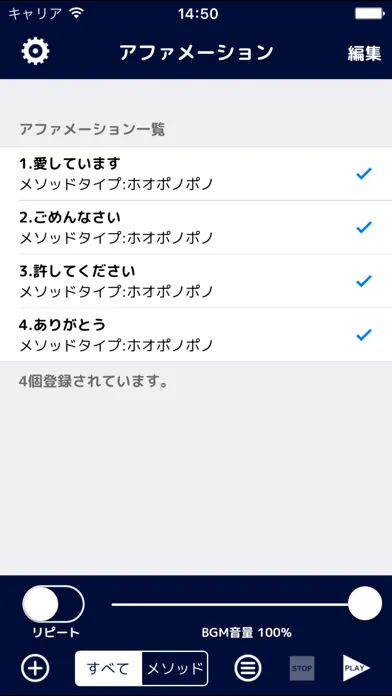
Task: Tap the 編集 edit button
Action: click(x=364, y=53)
